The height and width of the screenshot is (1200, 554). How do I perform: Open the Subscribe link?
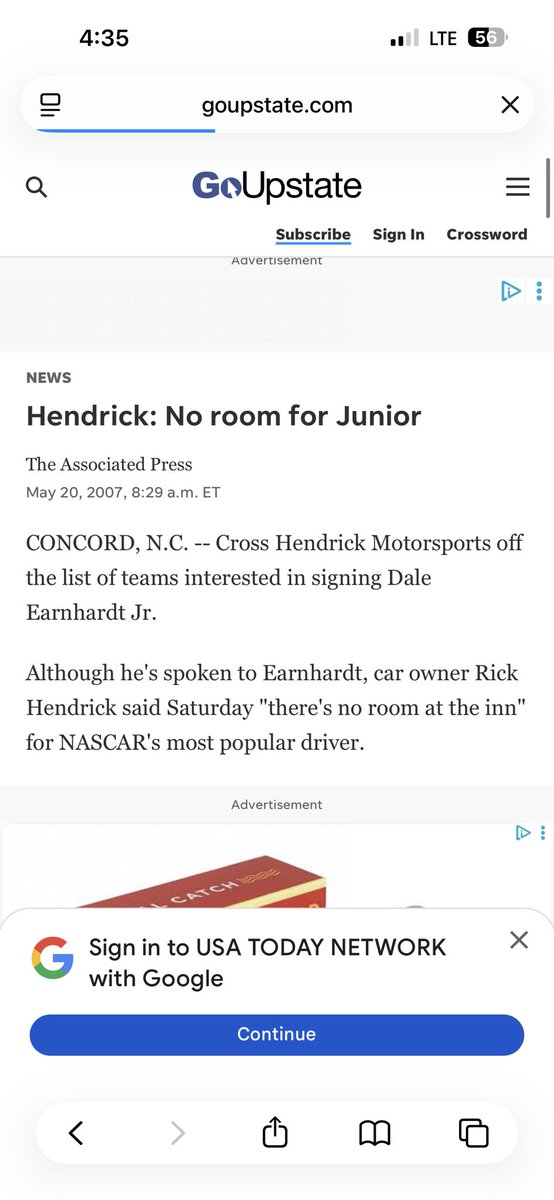pyautogui.click(x=313, y=234)
